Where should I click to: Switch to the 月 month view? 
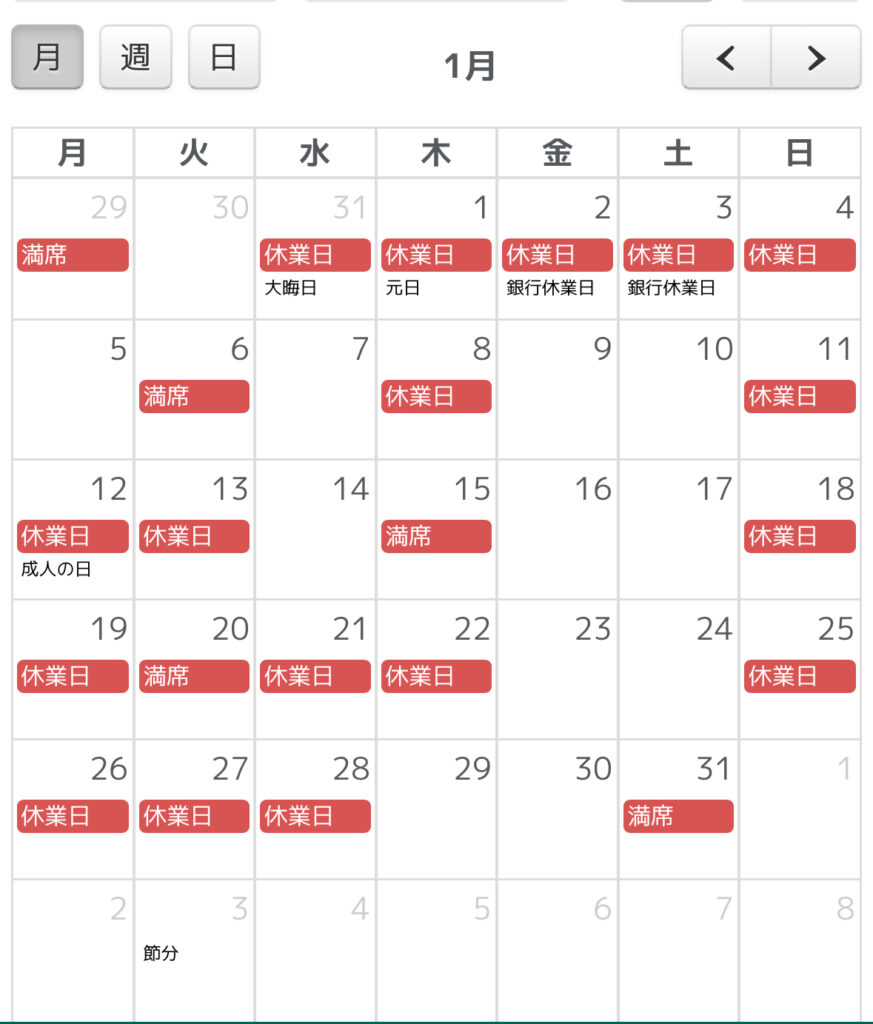[47, 57]
